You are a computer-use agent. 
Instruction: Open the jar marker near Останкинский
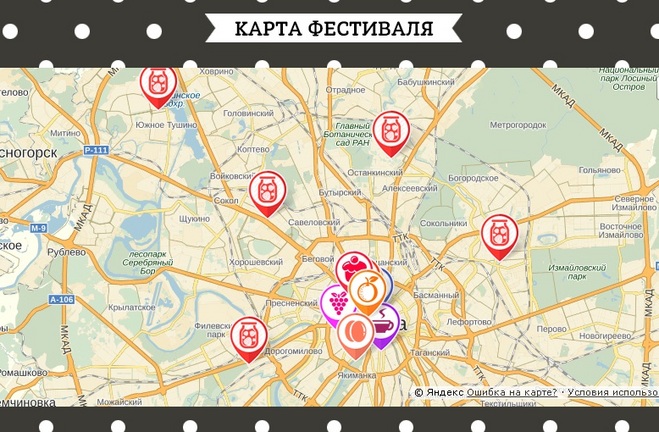click(391, 129)
